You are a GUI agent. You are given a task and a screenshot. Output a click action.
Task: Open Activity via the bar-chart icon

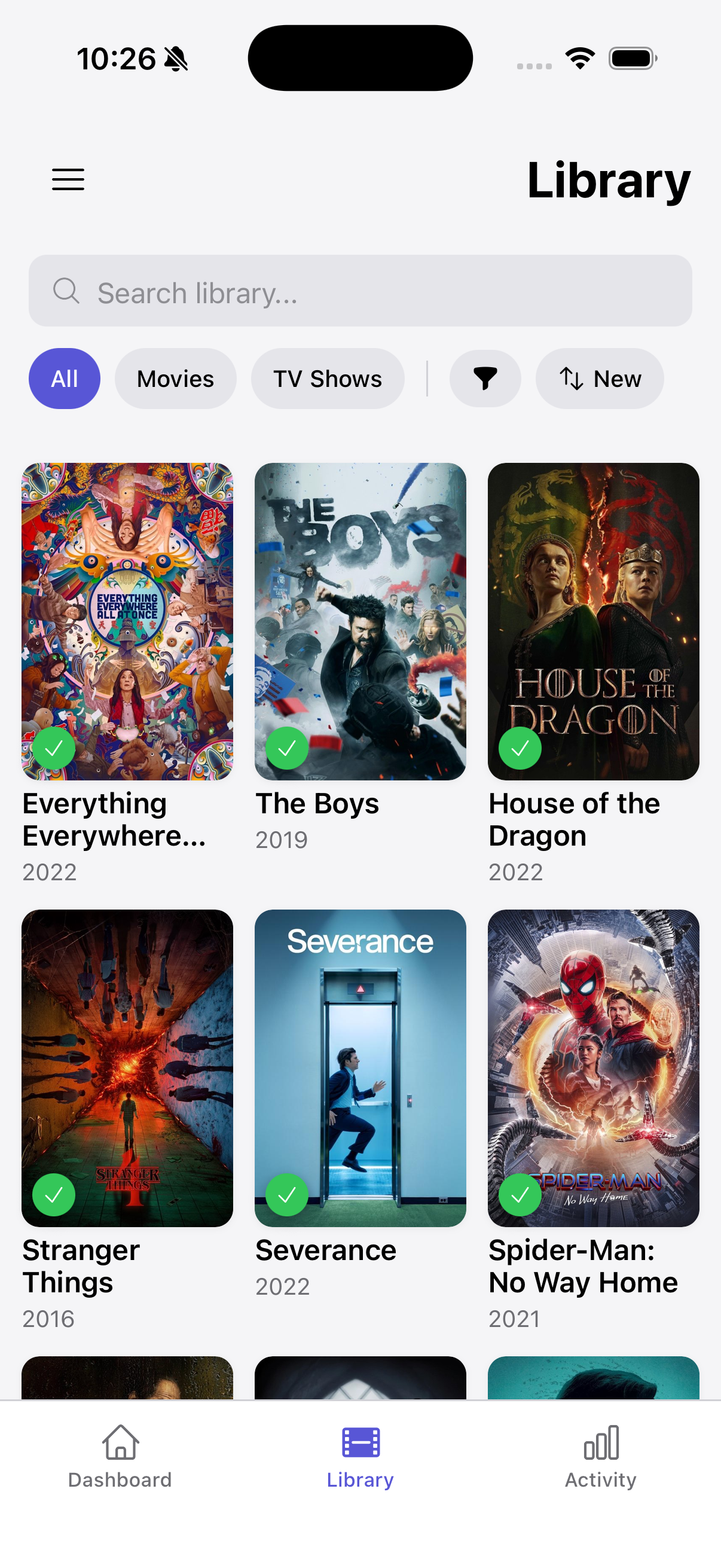600,1441
